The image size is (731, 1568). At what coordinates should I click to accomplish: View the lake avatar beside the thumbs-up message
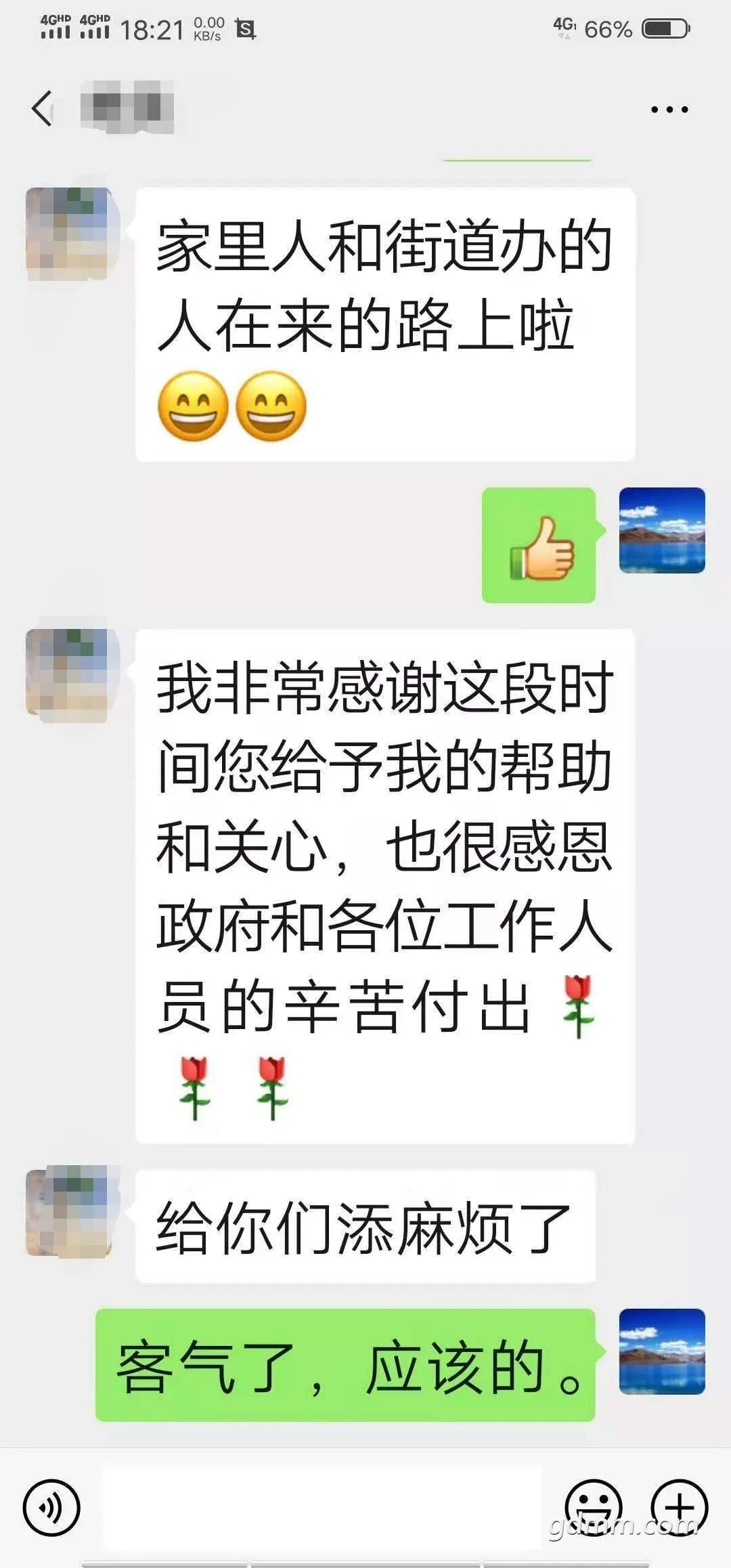(x=662, y=530)
